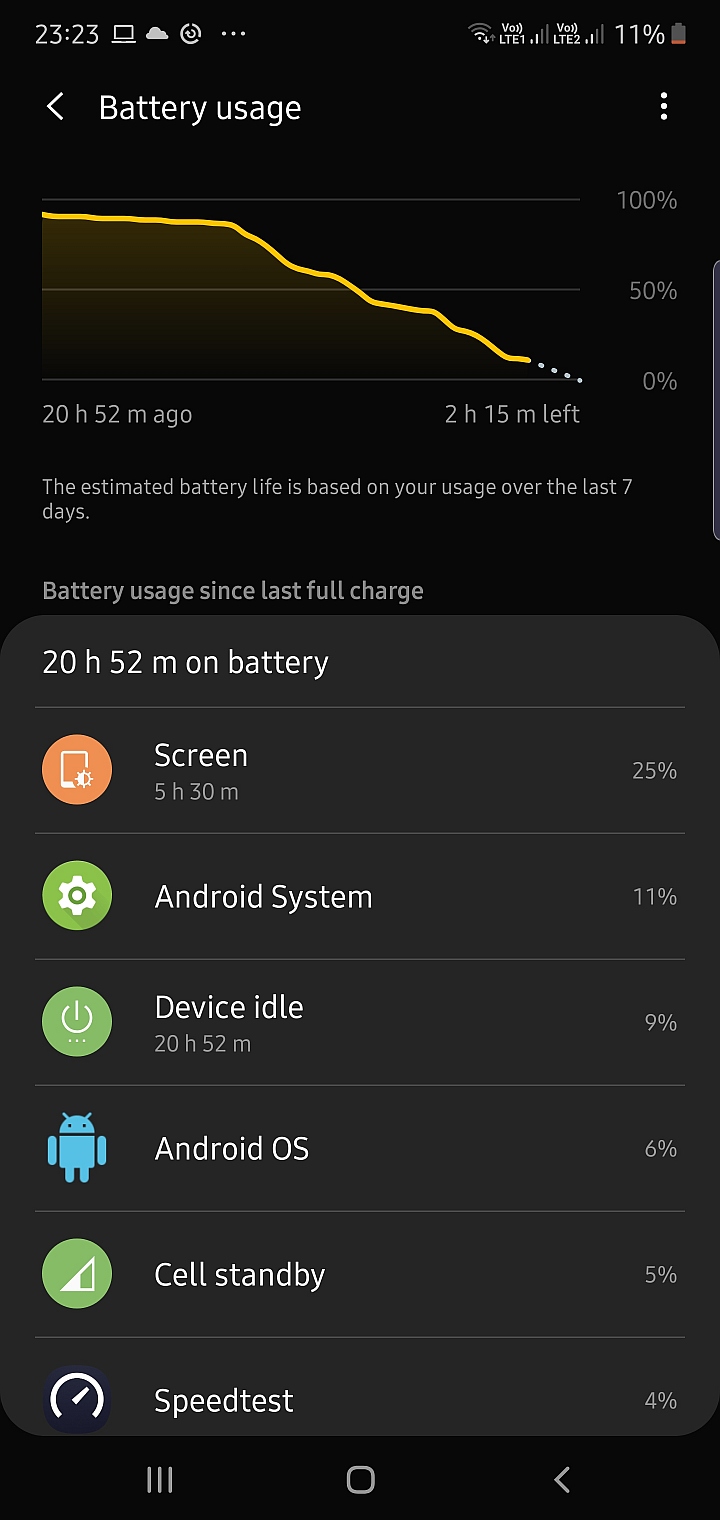
Task: Go back from Battery usage
Action: [56, 107]
